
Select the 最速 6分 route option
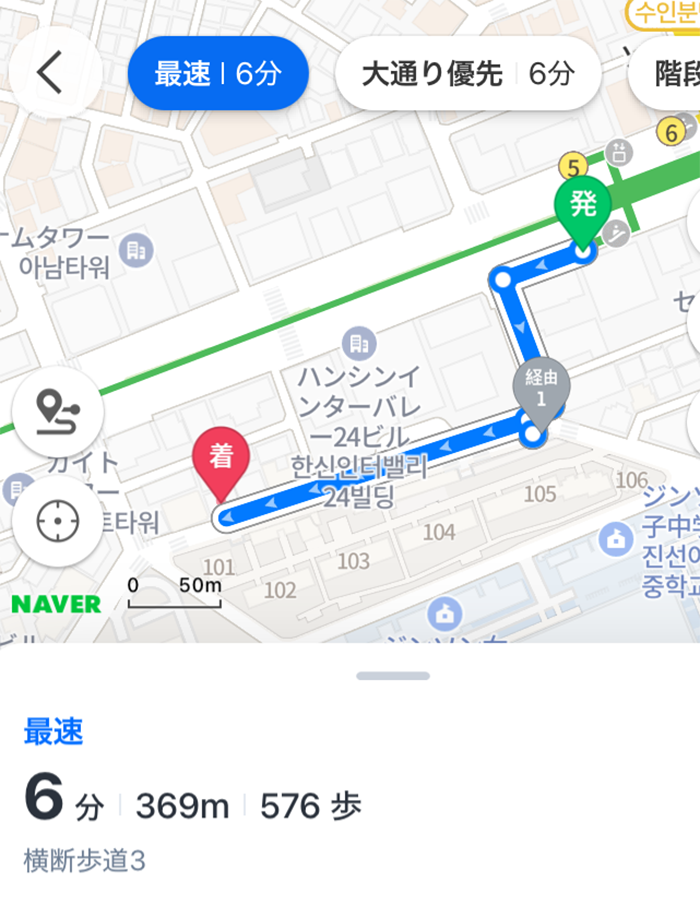click(x=218, y=74)
